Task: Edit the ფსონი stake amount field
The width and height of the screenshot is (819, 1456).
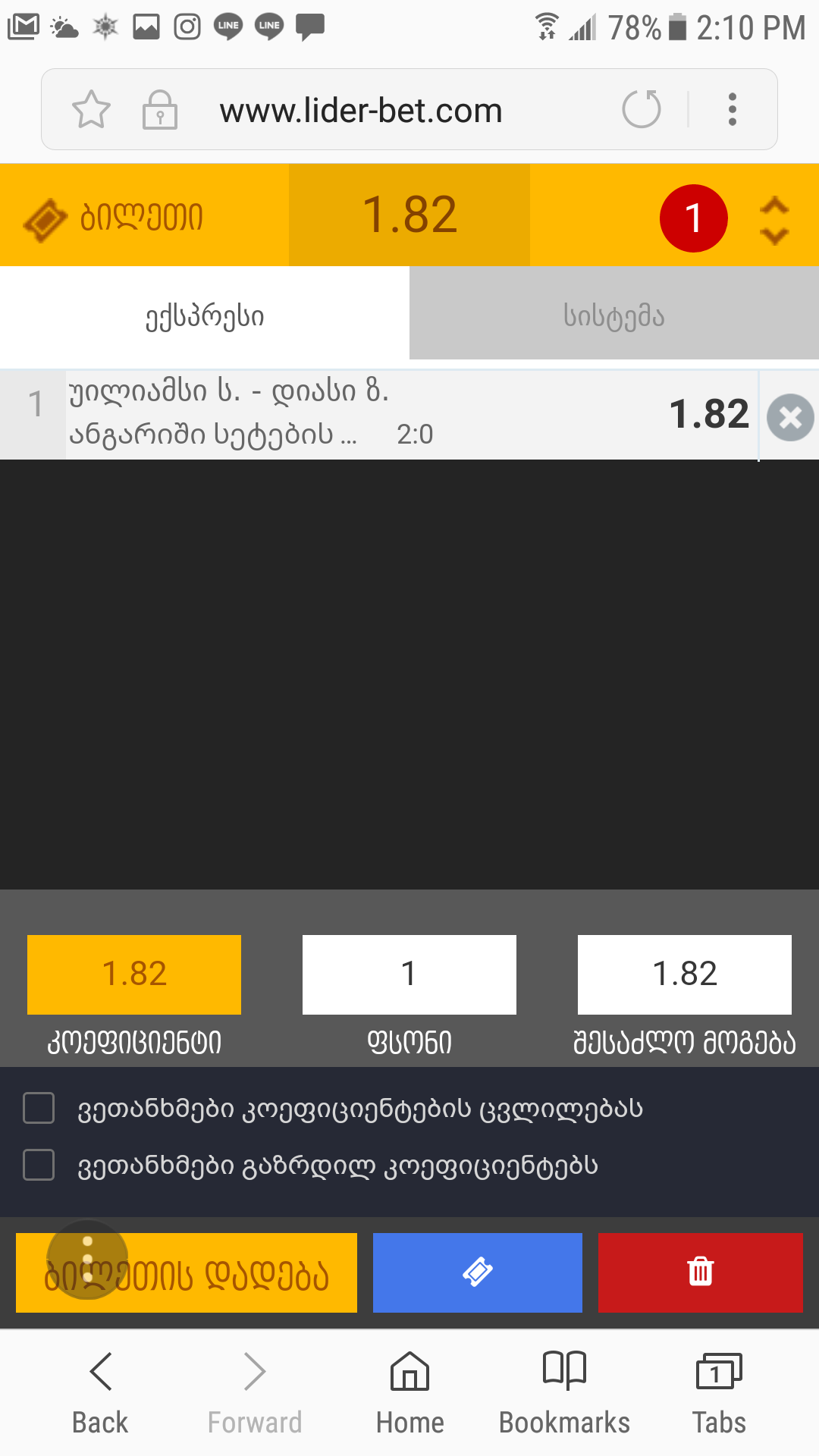Action: pyautogui.click(x=409, y=974)
